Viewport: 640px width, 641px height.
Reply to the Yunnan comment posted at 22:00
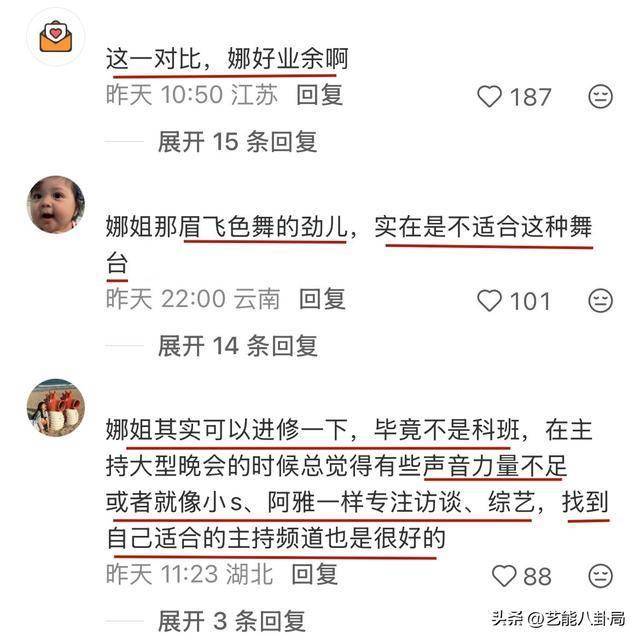322,298
